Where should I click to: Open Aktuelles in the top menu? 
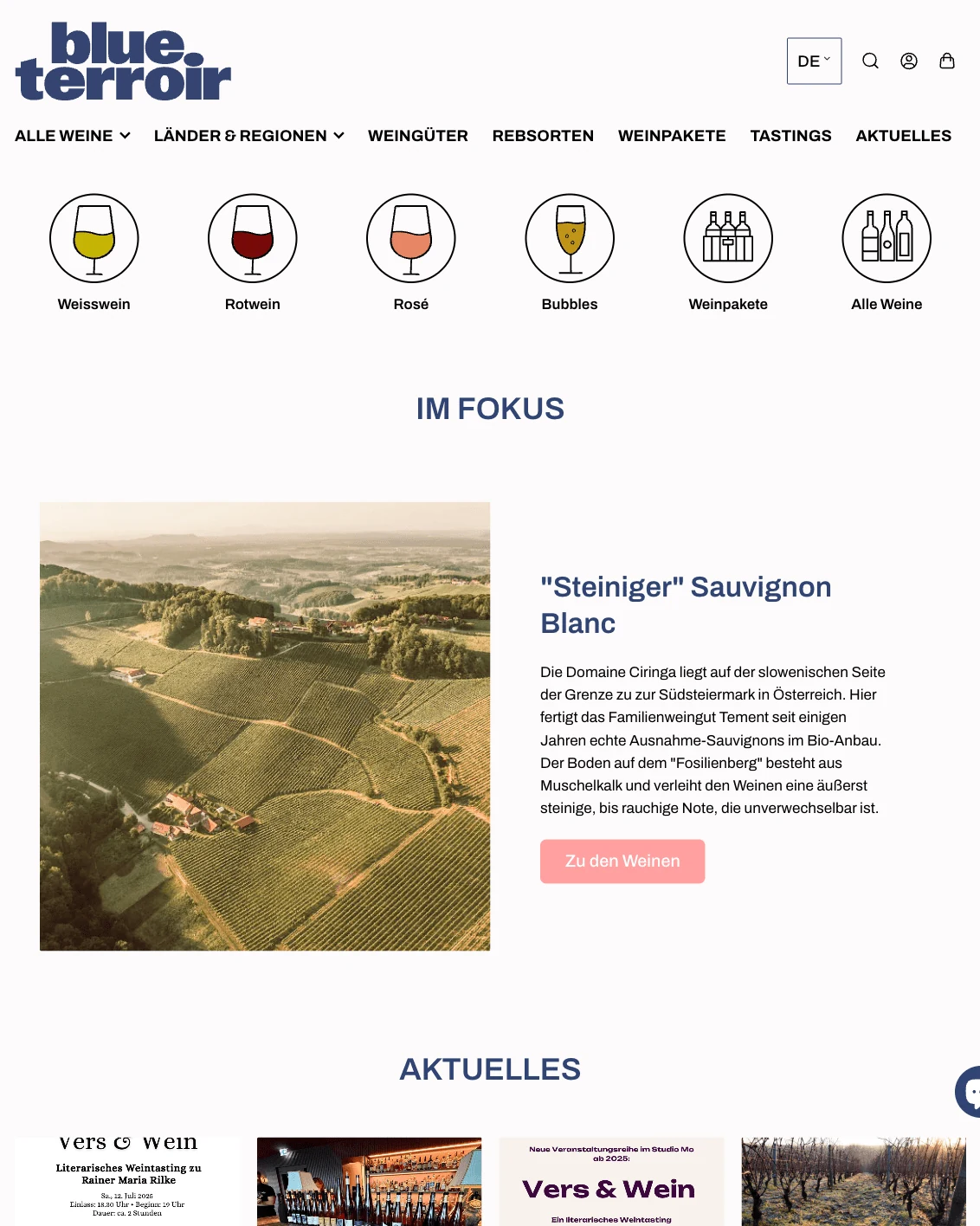[x=903, y=136]
